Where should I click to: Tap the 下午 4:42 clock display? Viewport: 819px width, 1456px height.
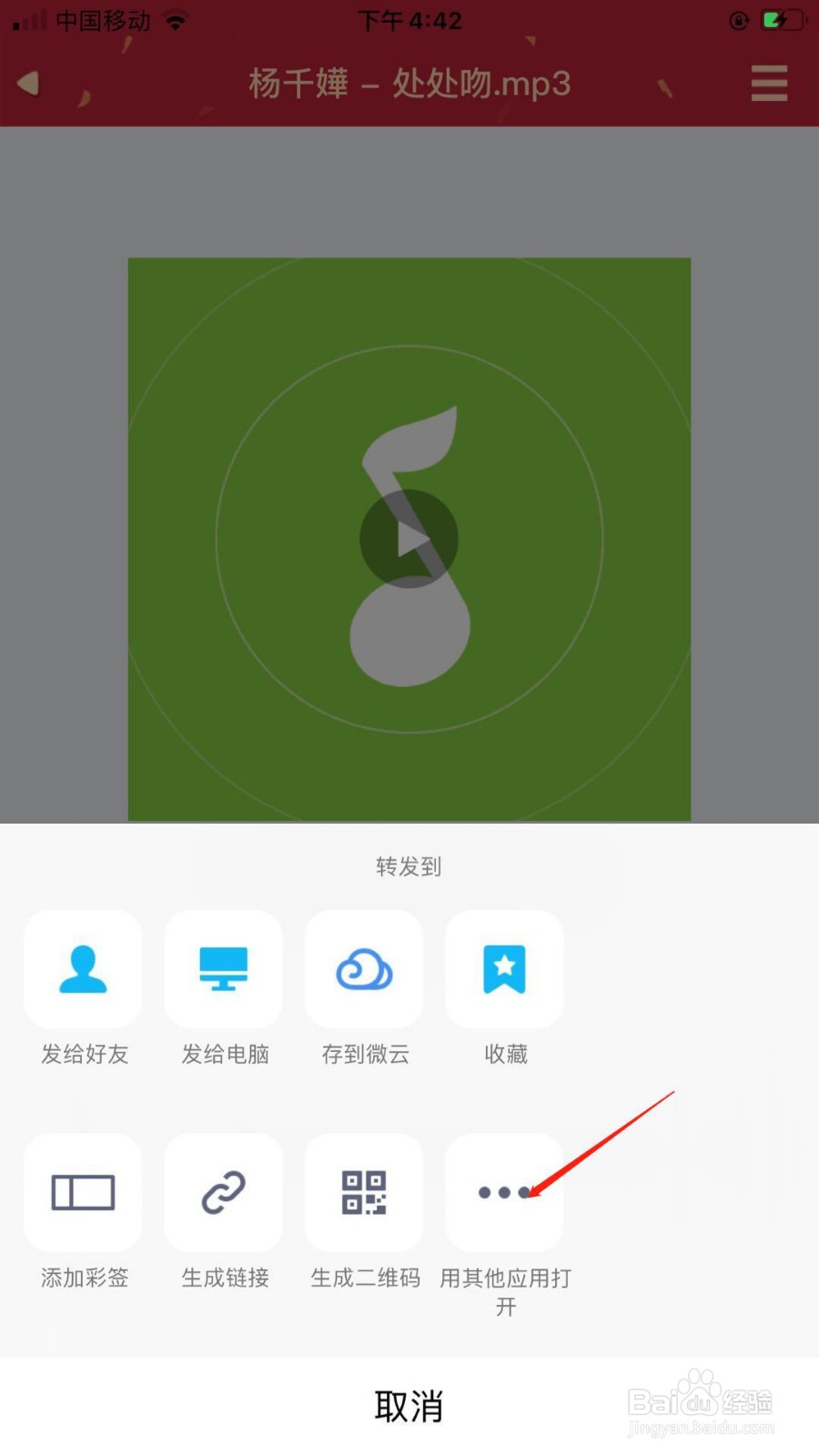pyautogui.click(x=410, y=20)
